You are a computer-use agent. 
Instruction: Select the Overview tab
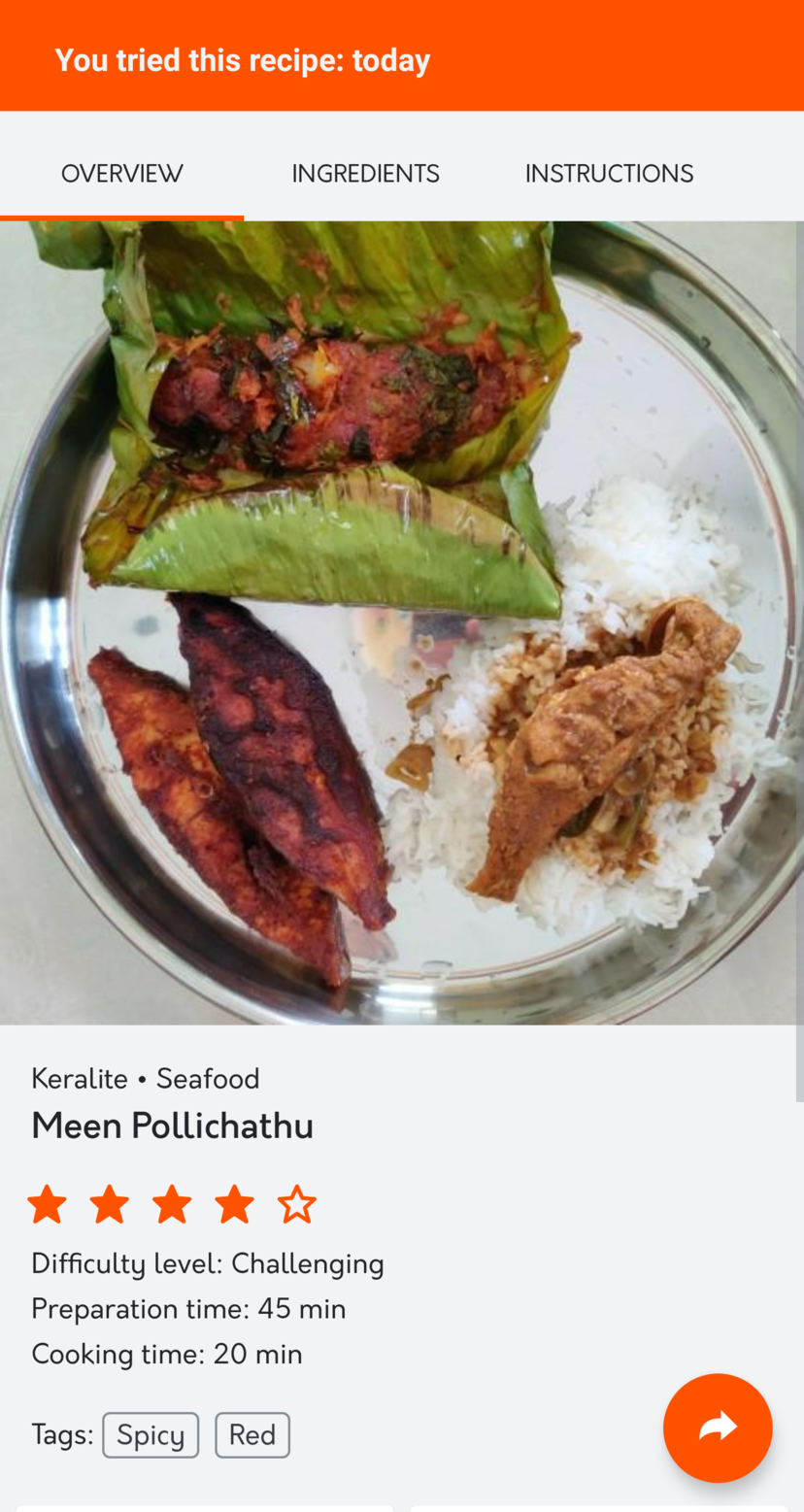pos(121,174)
